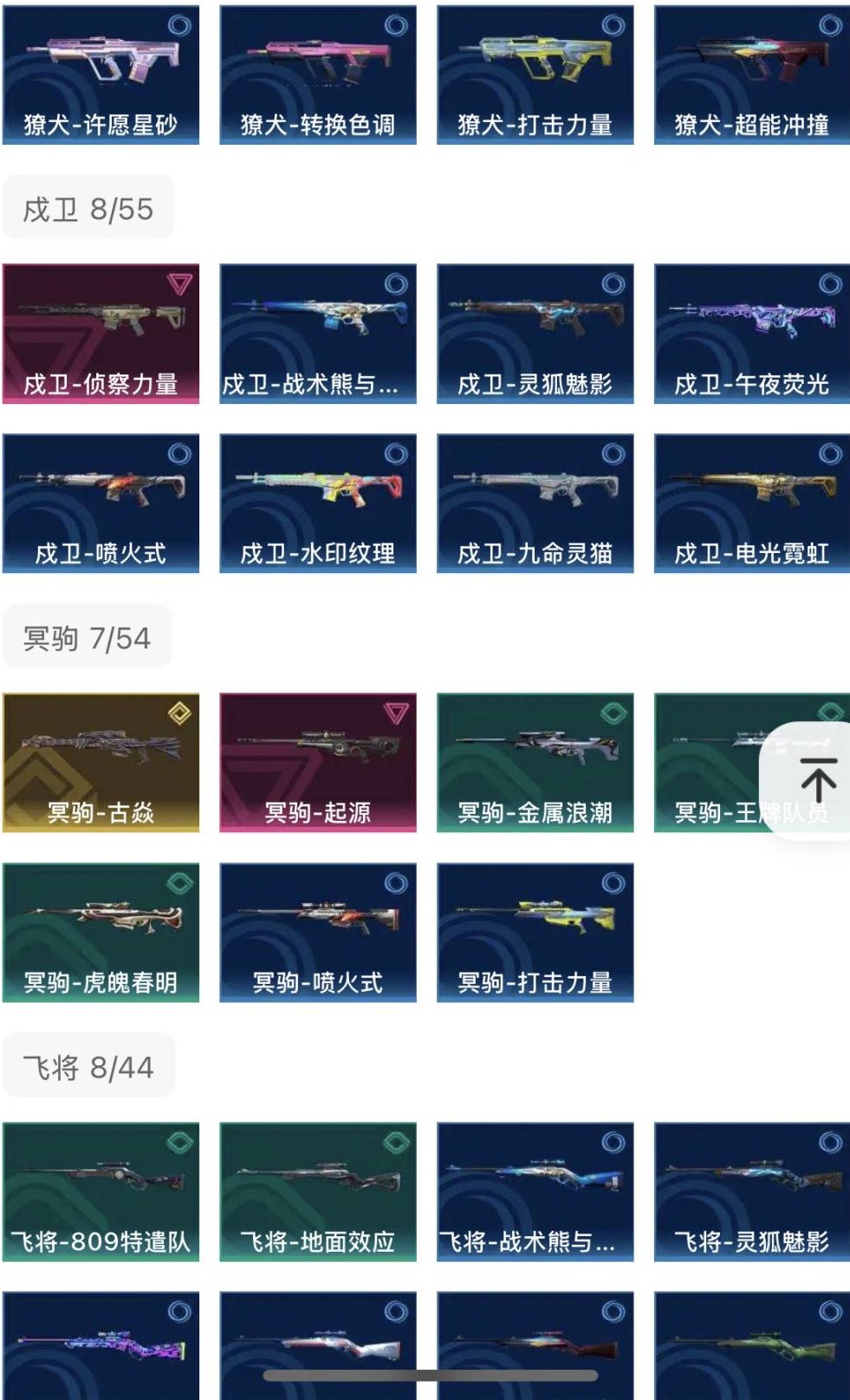The image size is (850, 1400).
Task: Select the 獠犬-许愿星砂 skin
Action: (102, 75)
